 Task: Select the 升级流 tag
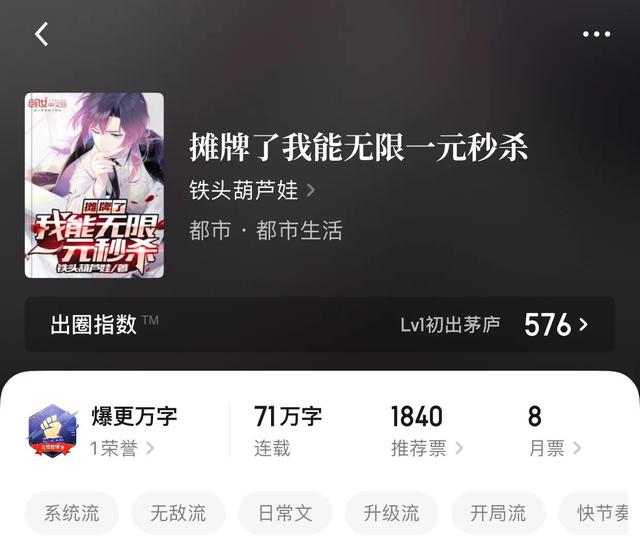(391, 513)
